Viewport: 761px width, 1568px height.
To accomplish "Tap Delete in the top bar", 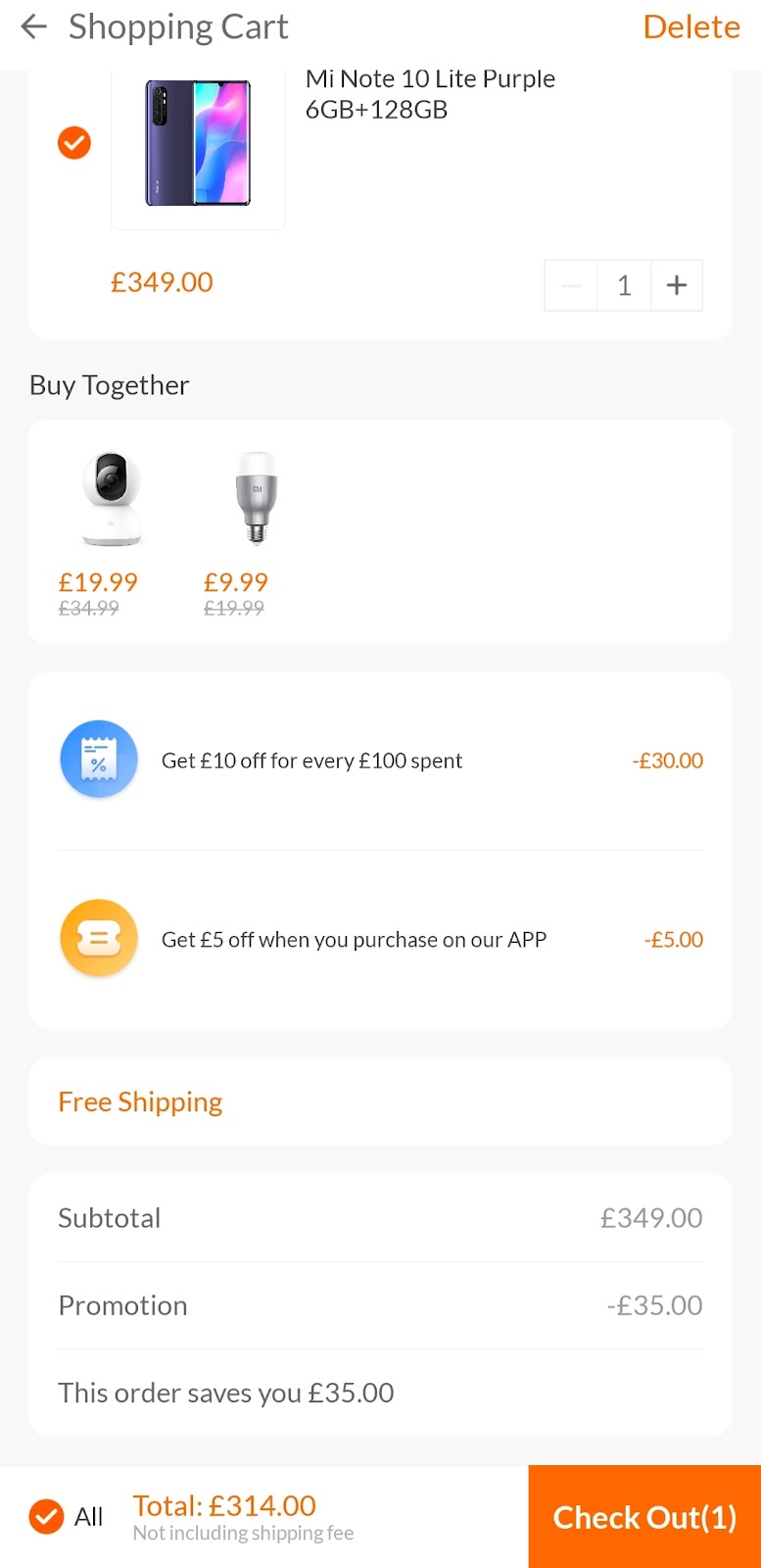I will 690,27.
